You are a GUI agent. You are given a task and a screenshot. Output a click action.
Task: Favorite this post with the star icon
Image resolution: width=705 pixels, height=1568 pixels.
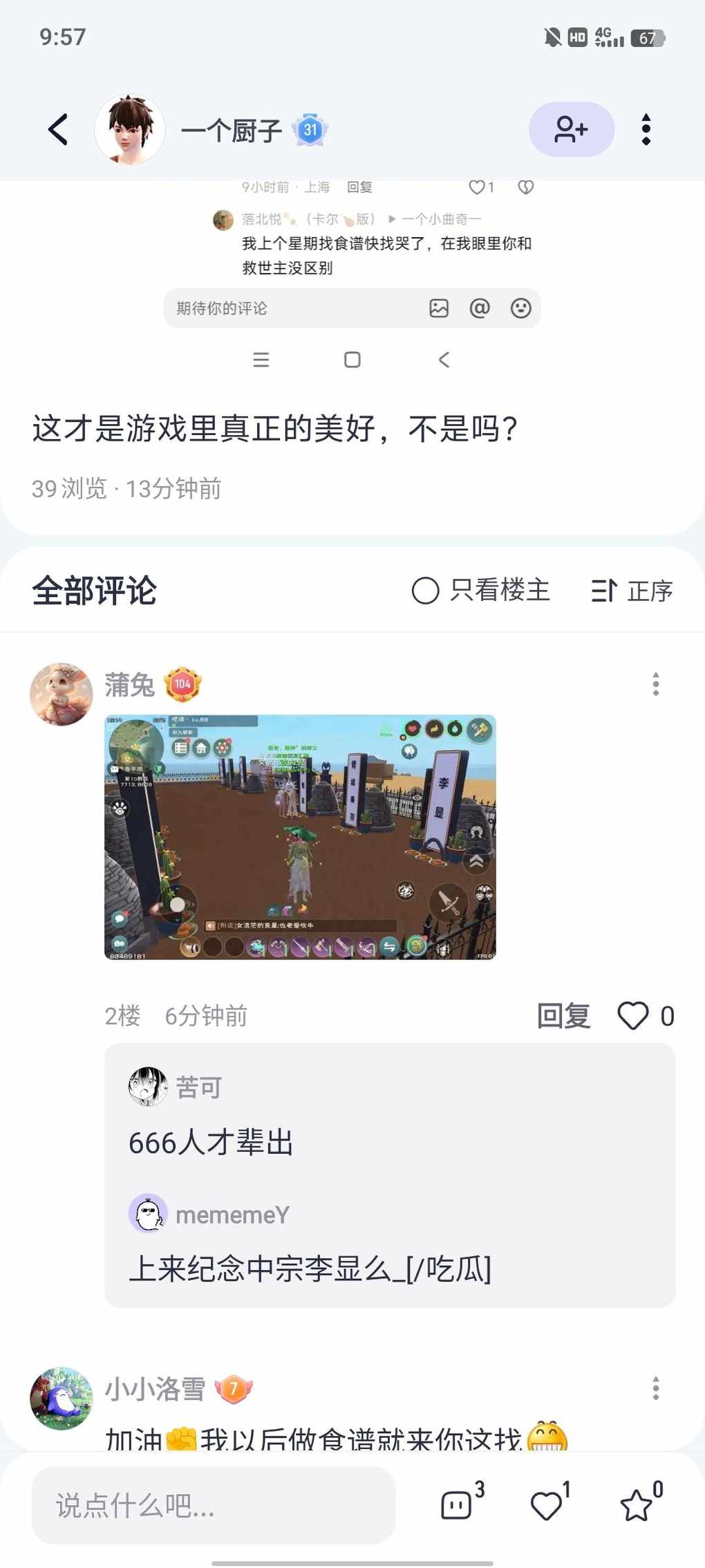tap(637, 1505)
